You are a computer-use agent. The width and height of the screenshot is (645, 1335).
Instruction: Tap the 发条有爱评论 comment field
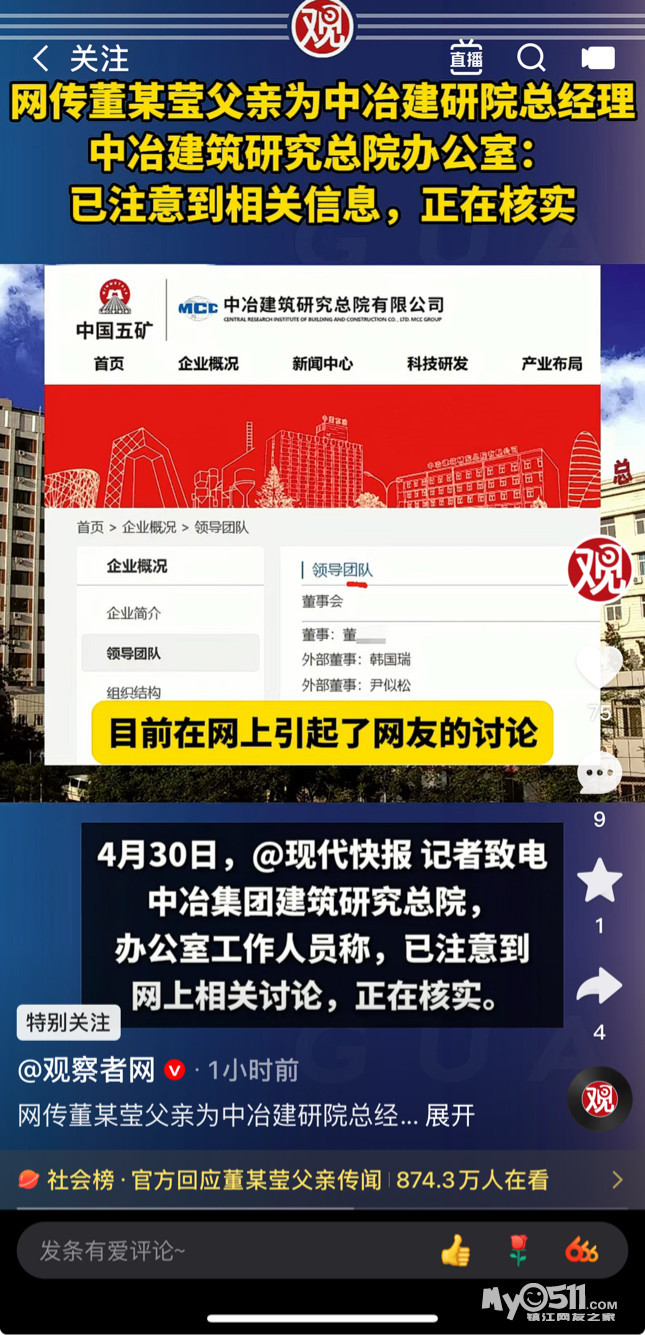[x=220, y=1250]
